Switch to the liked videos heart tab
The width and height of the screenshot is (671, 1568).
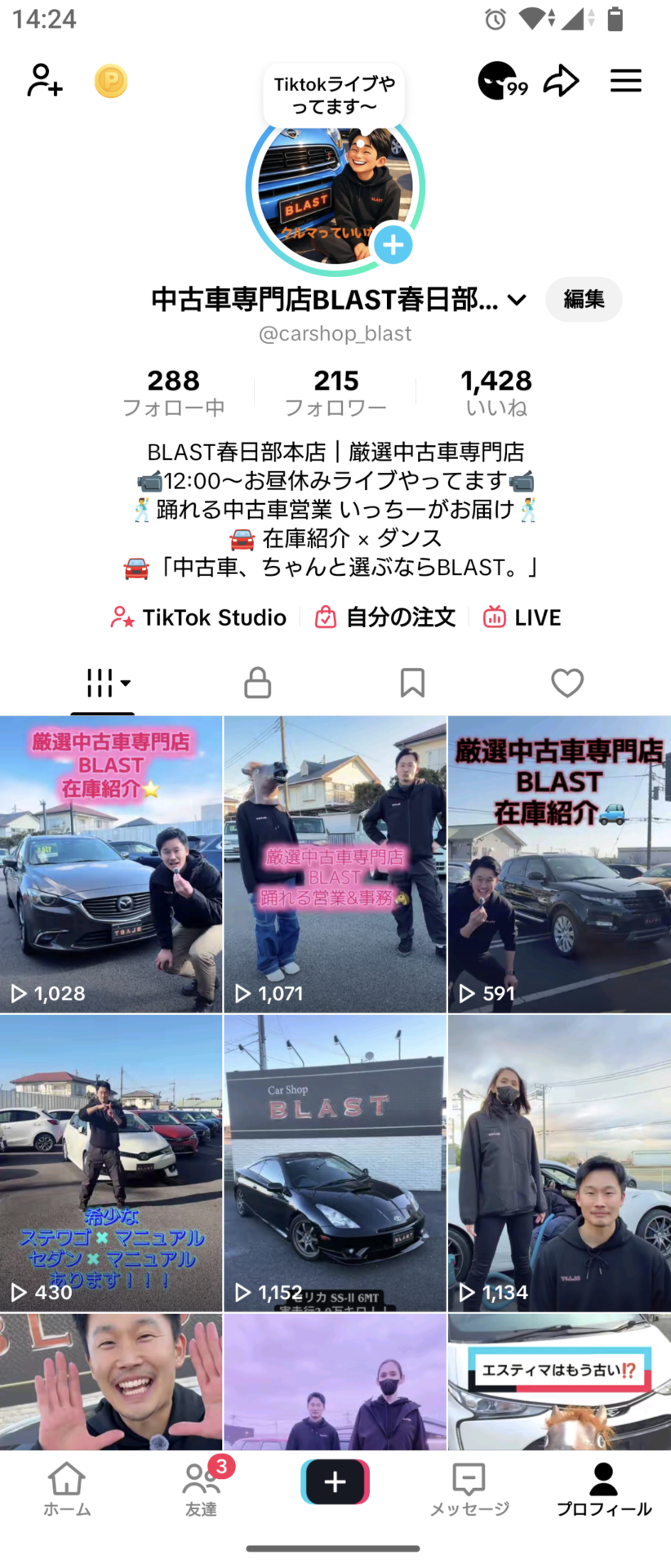point(567,683)
